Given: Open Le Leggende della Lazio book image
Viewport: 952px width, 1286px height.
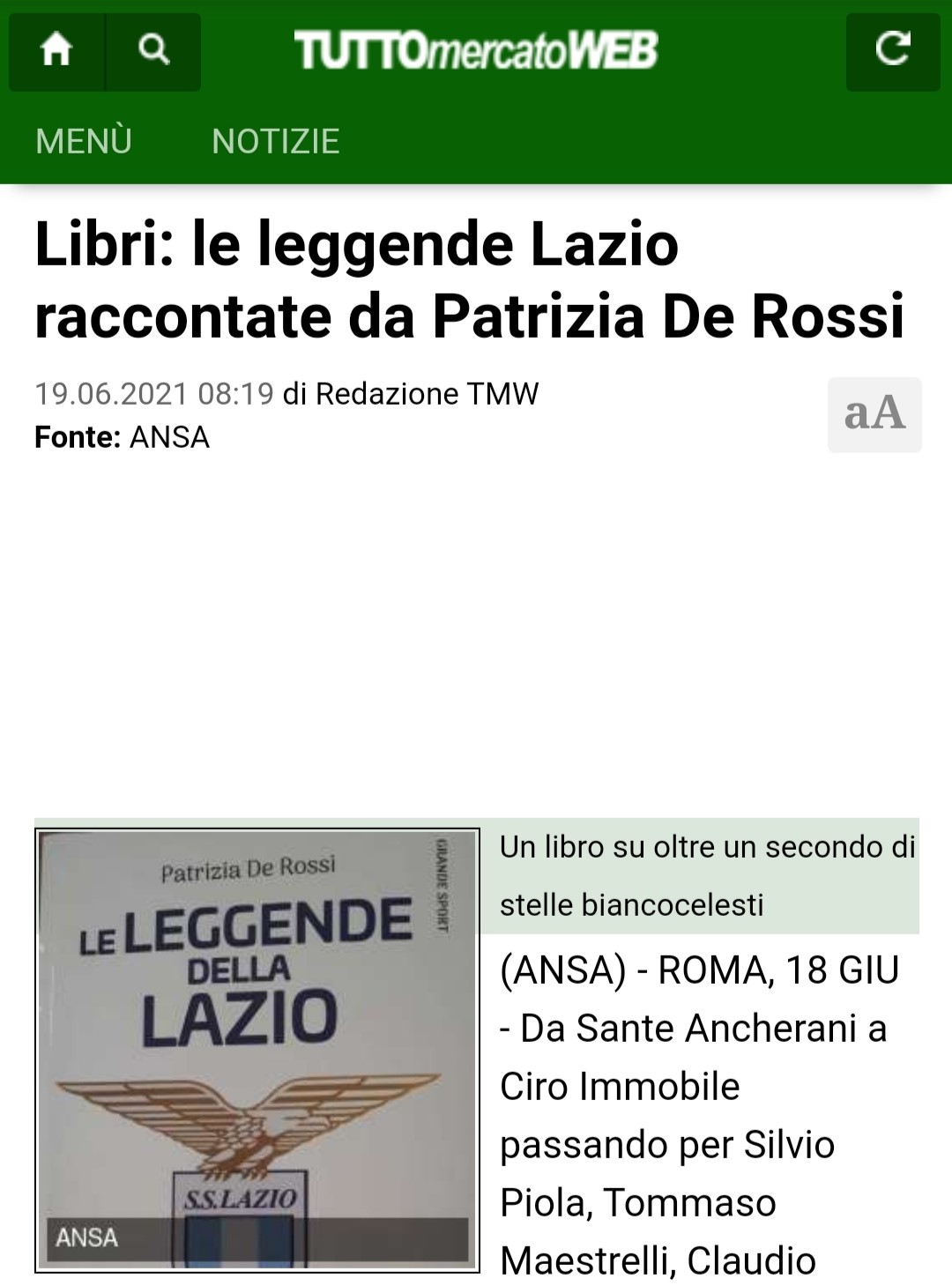Looking at the screenshot, I should click(x=257, y=1049).
